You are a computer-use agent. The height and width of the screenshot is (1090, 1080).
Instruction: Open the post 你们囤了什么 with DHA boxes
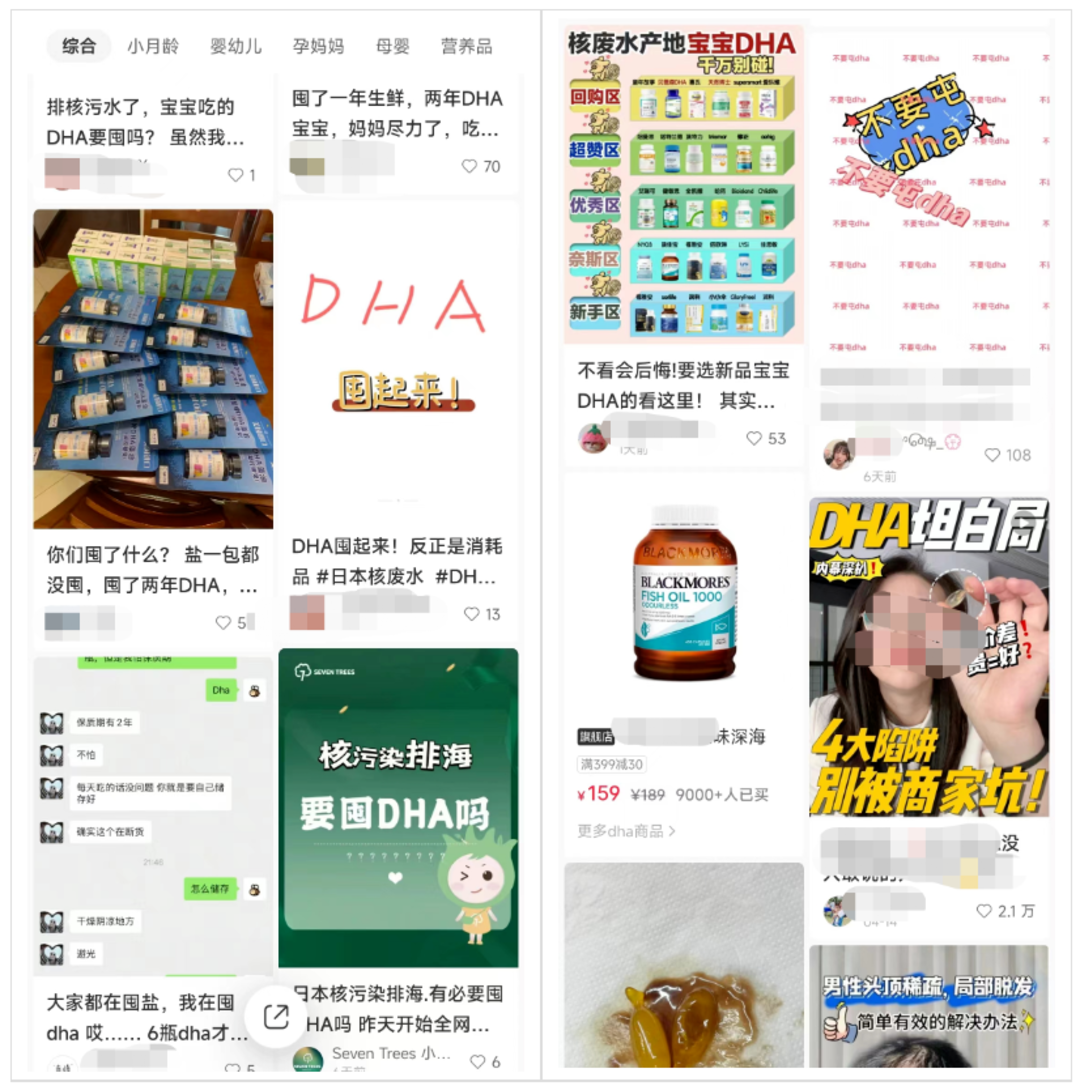[x=153, y=368]
